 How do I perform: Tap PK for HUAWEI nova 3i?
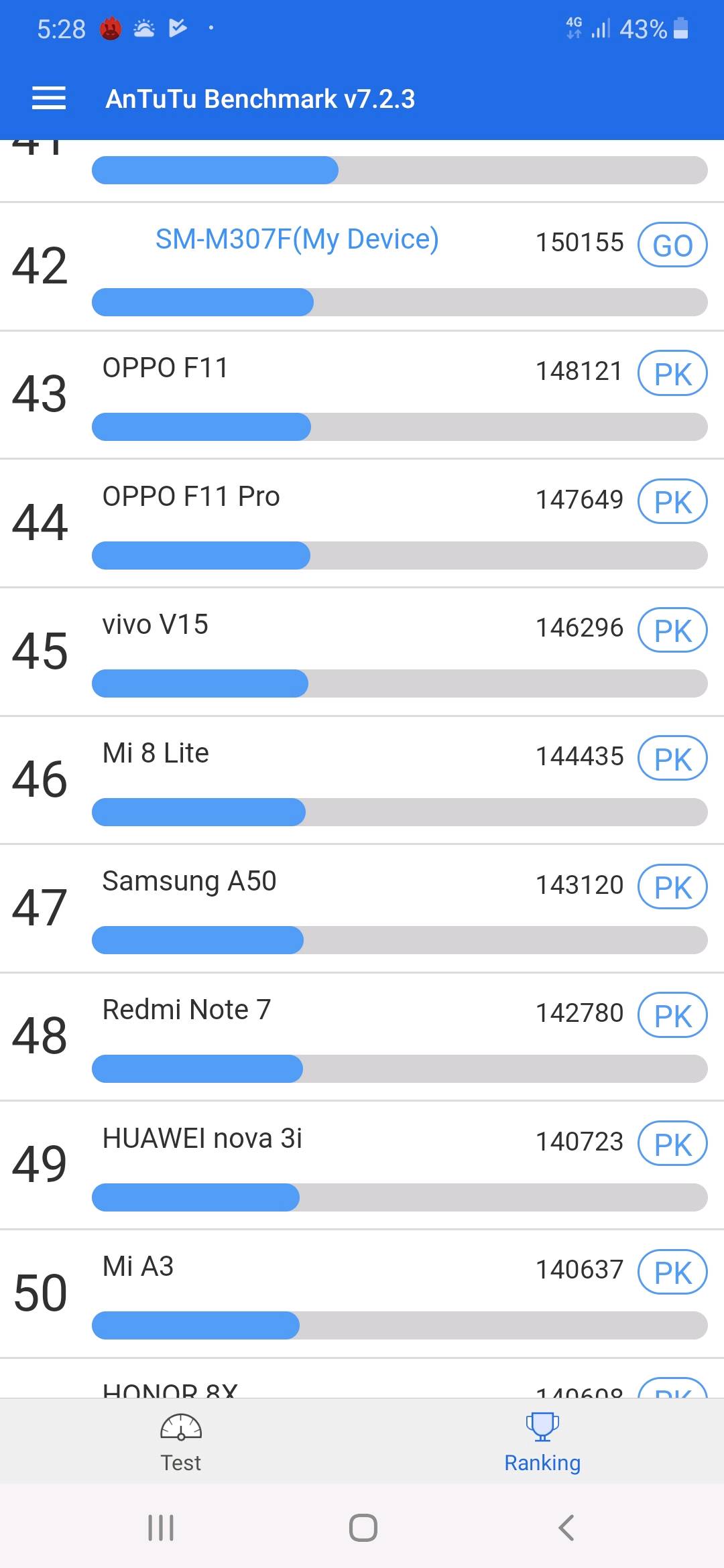pyautogui.click(x=672, y=1145)
